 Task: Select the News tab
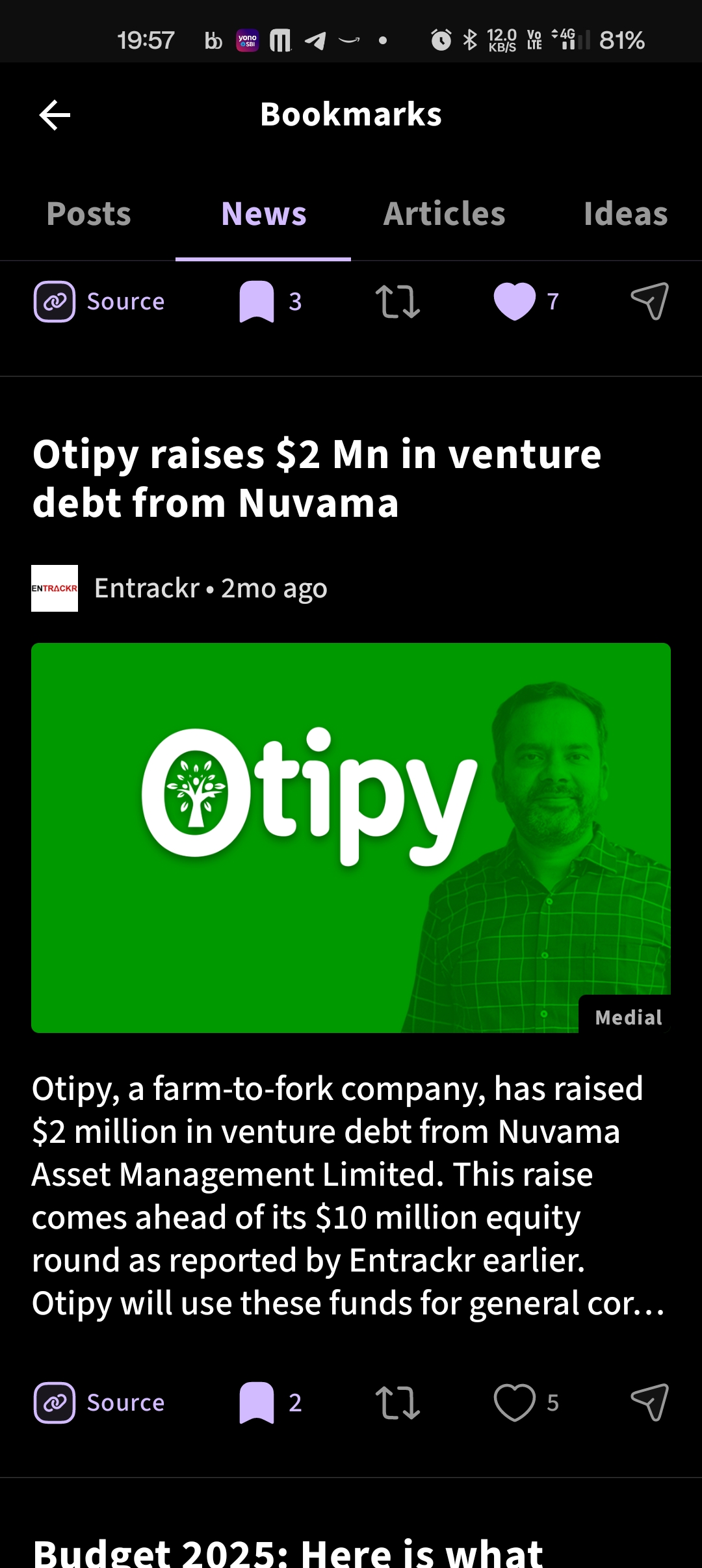coord(263,214)
